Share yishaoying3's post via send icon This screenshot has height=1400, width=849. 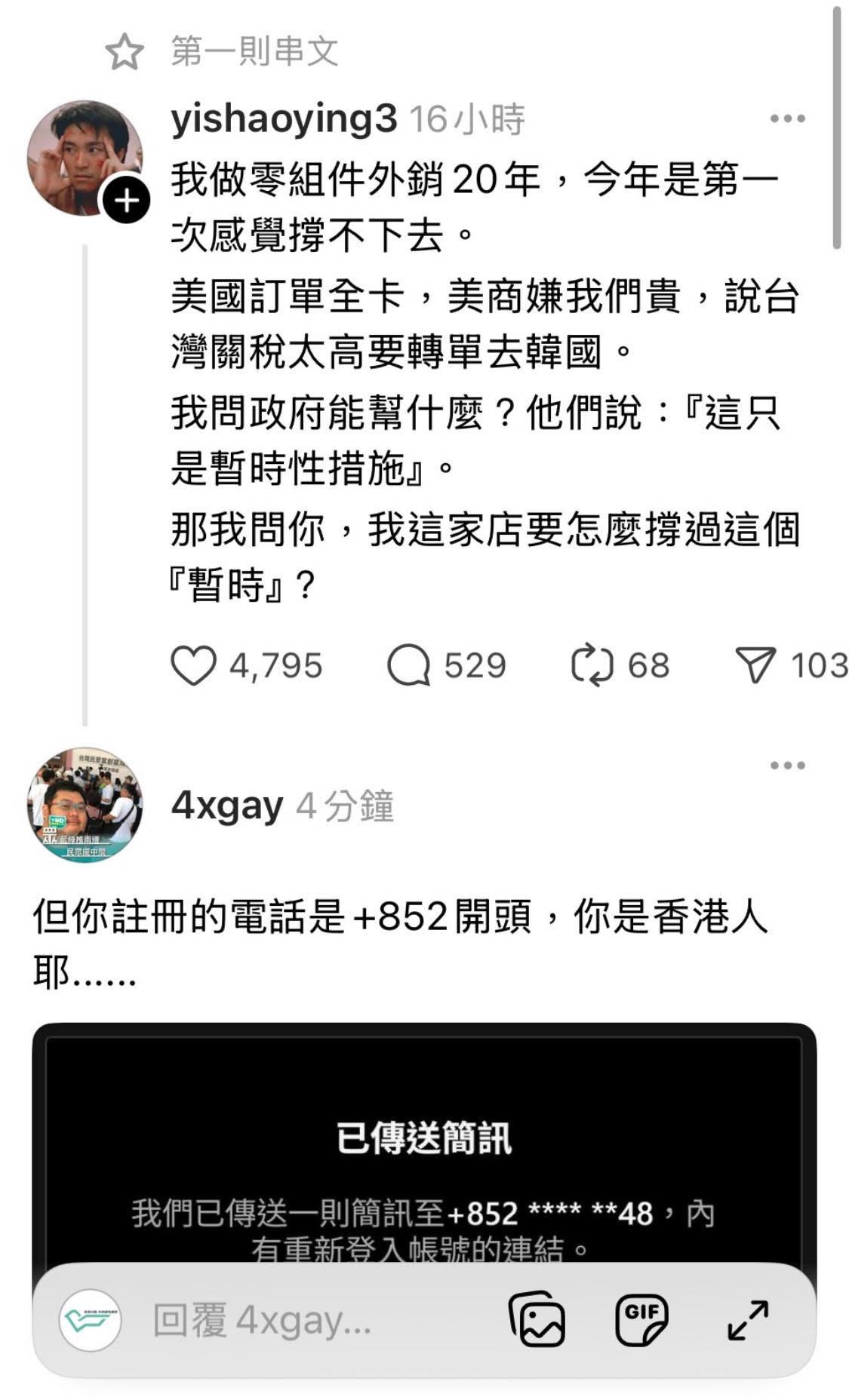pos(755,665)
